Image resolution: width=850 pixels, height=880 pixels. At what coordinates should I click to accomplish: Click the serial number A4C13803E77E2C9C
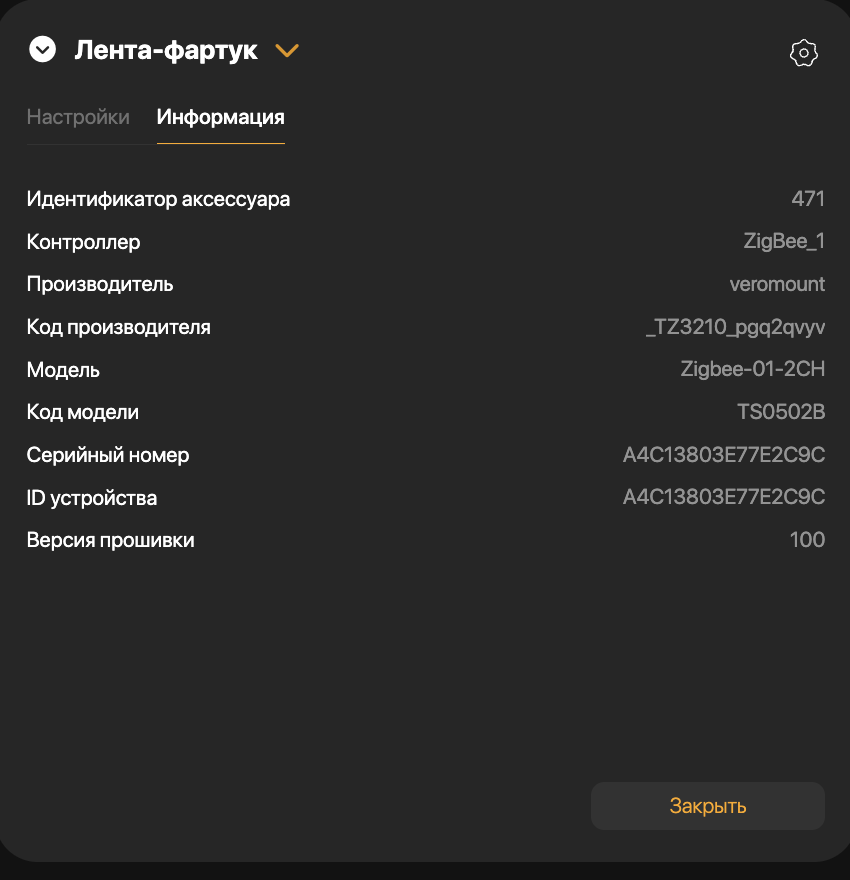click(x=724, y=454)
